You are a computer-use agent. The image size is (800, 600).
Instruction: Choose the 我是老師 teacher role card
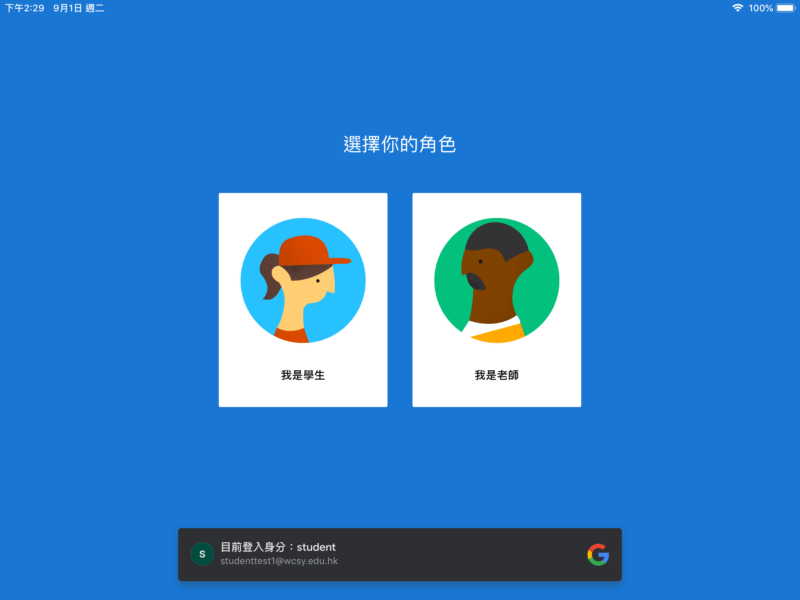[x=497, y=300]
